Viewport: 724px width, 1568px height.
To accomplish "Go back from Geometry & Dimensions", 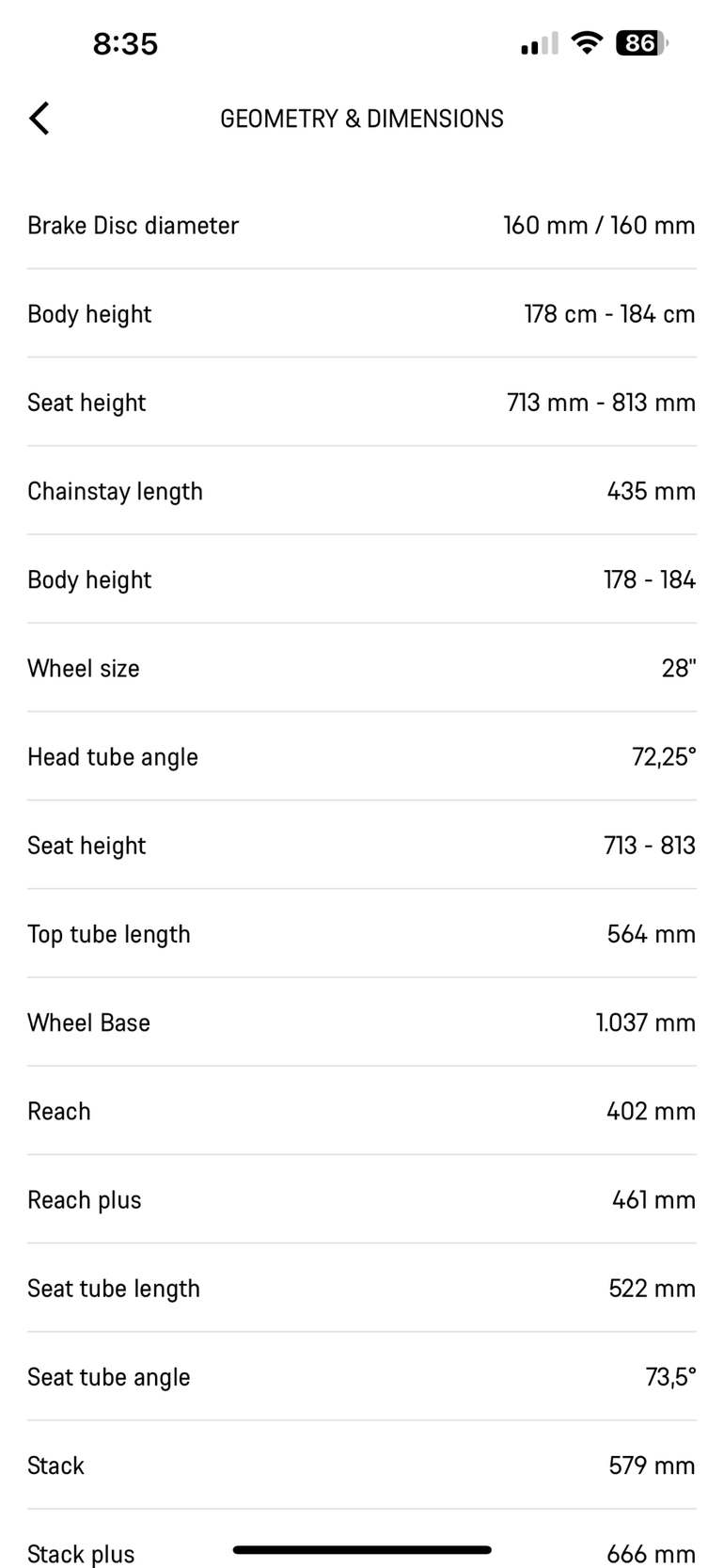I will point(39,119).
